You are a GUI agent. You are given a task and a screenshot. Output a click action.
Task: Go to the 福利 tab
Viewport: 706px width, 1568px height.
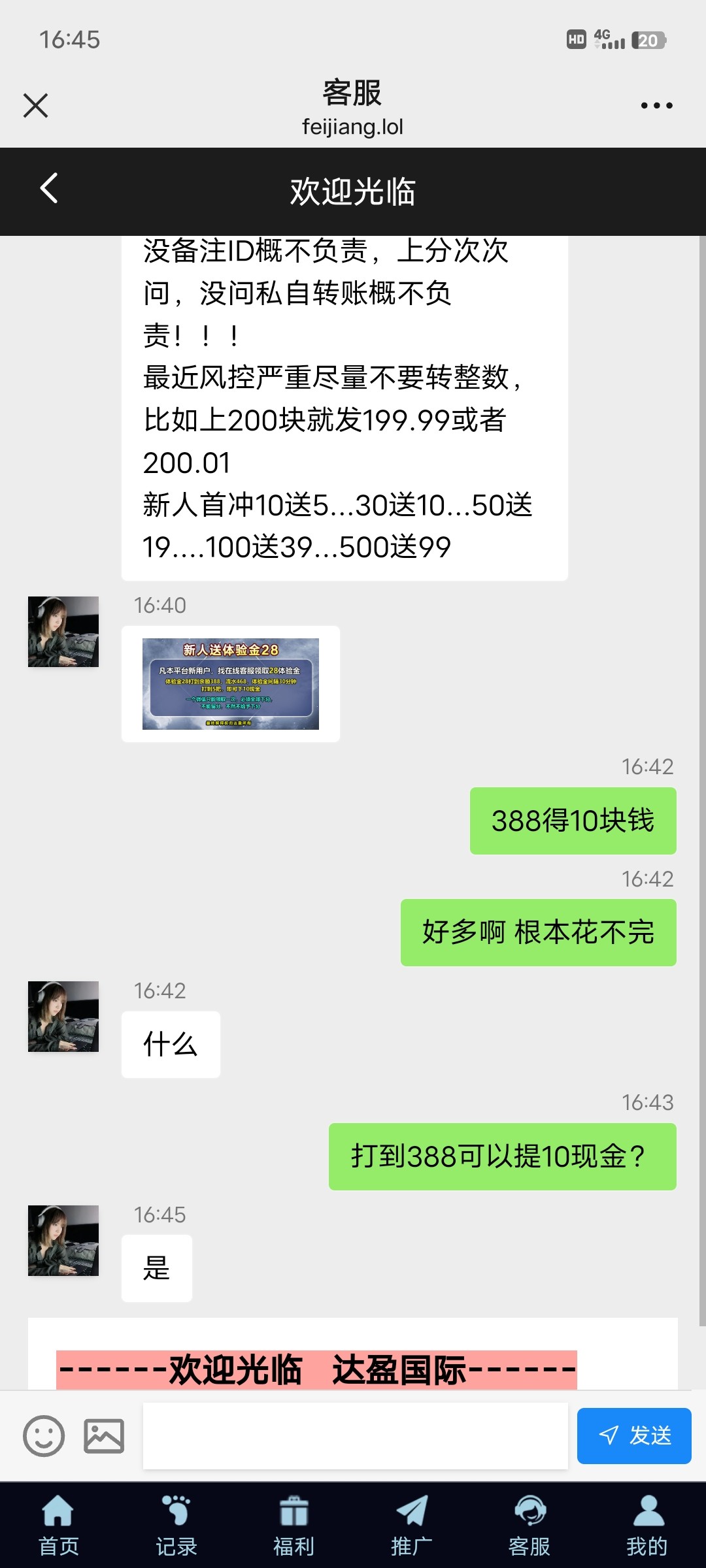294,1526
